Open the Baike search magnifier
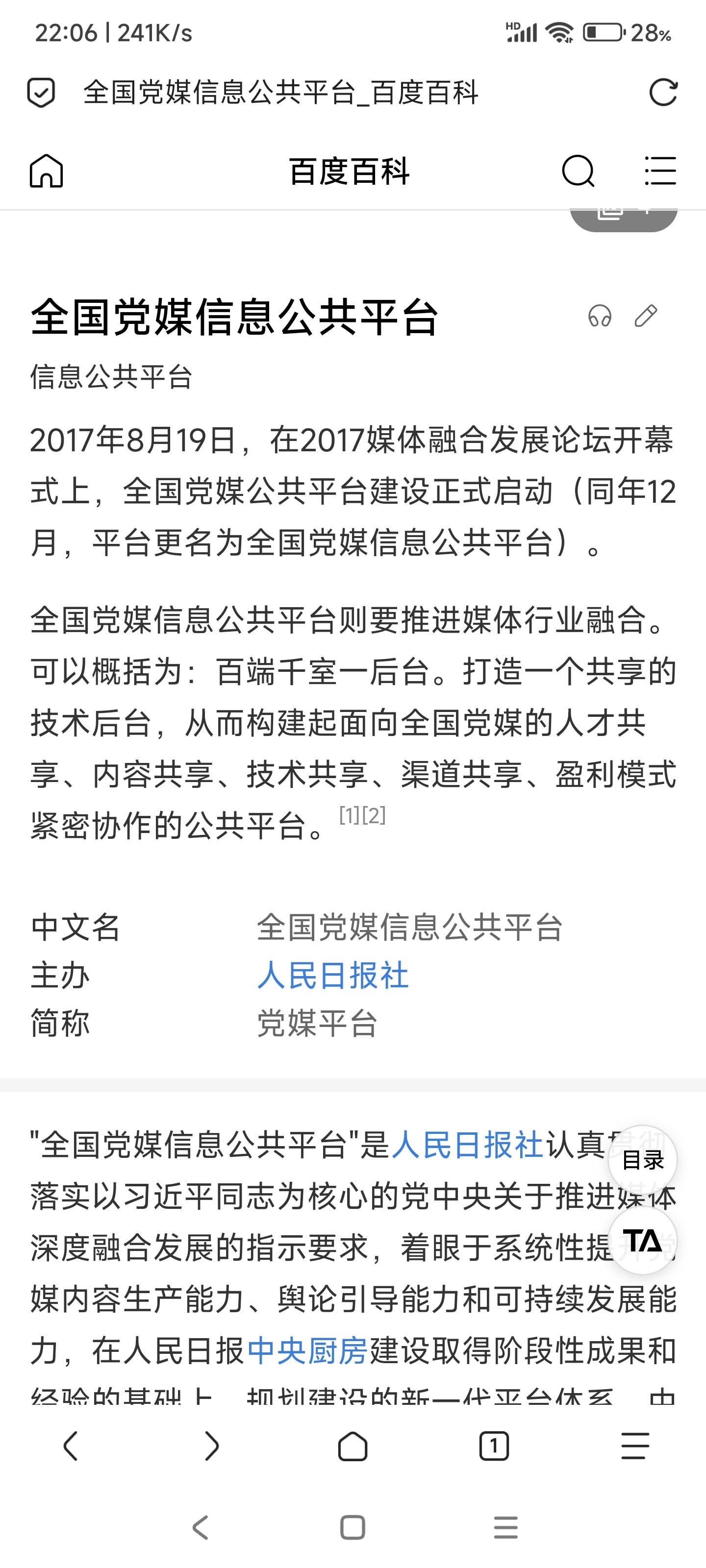 pos(578,171)
